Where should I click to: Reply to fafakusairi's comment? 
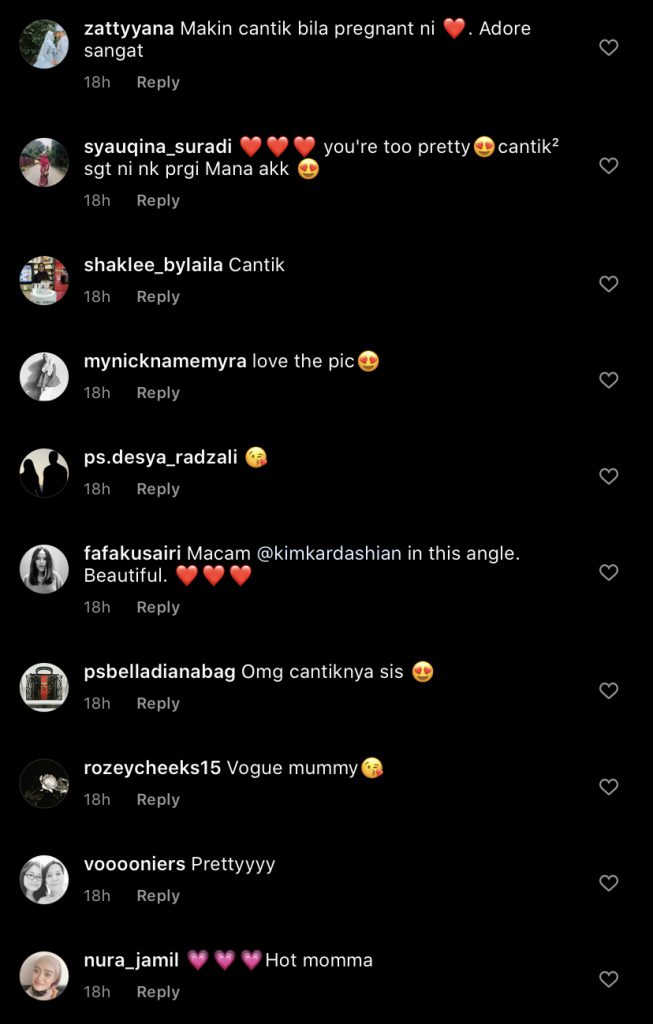click(x=158, y=607)
